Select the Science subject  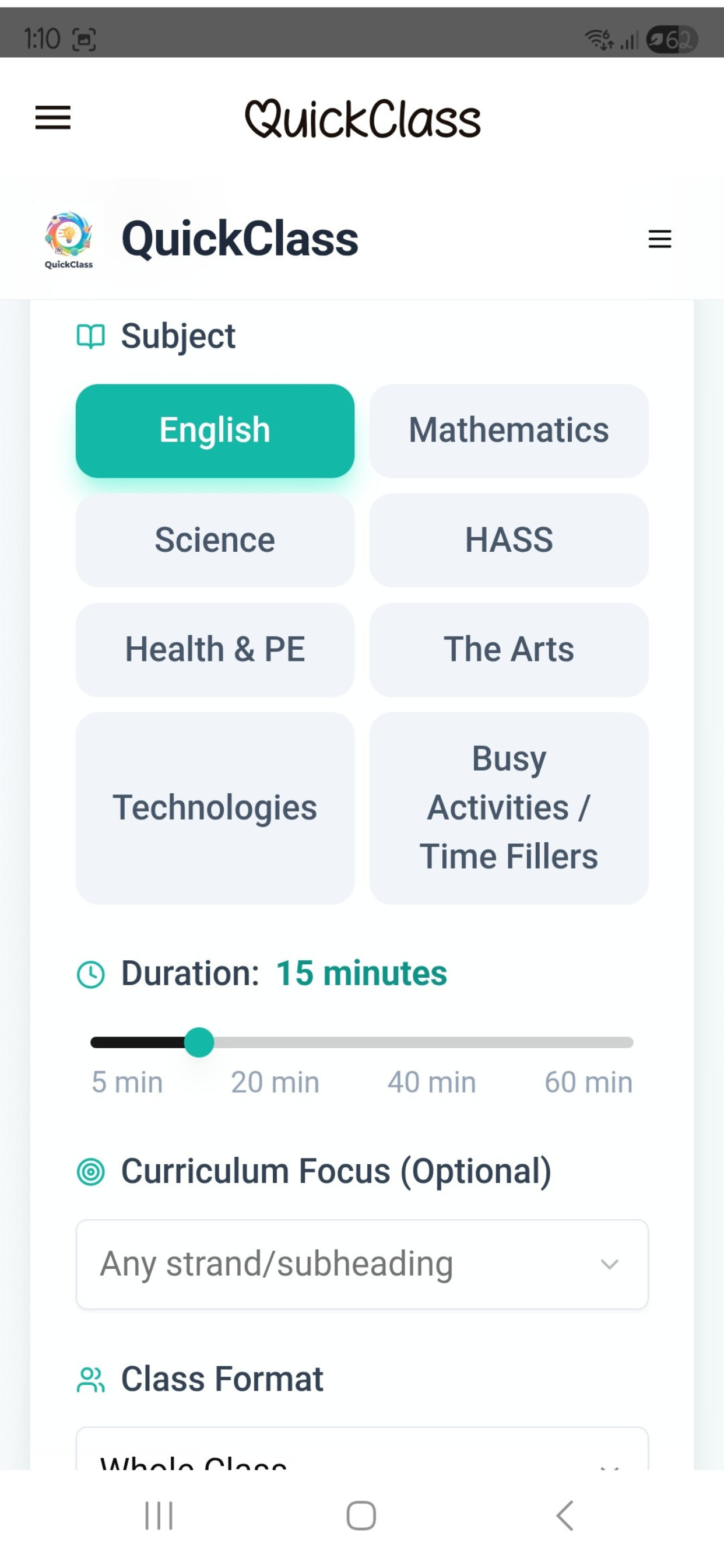tap(214, 540)
